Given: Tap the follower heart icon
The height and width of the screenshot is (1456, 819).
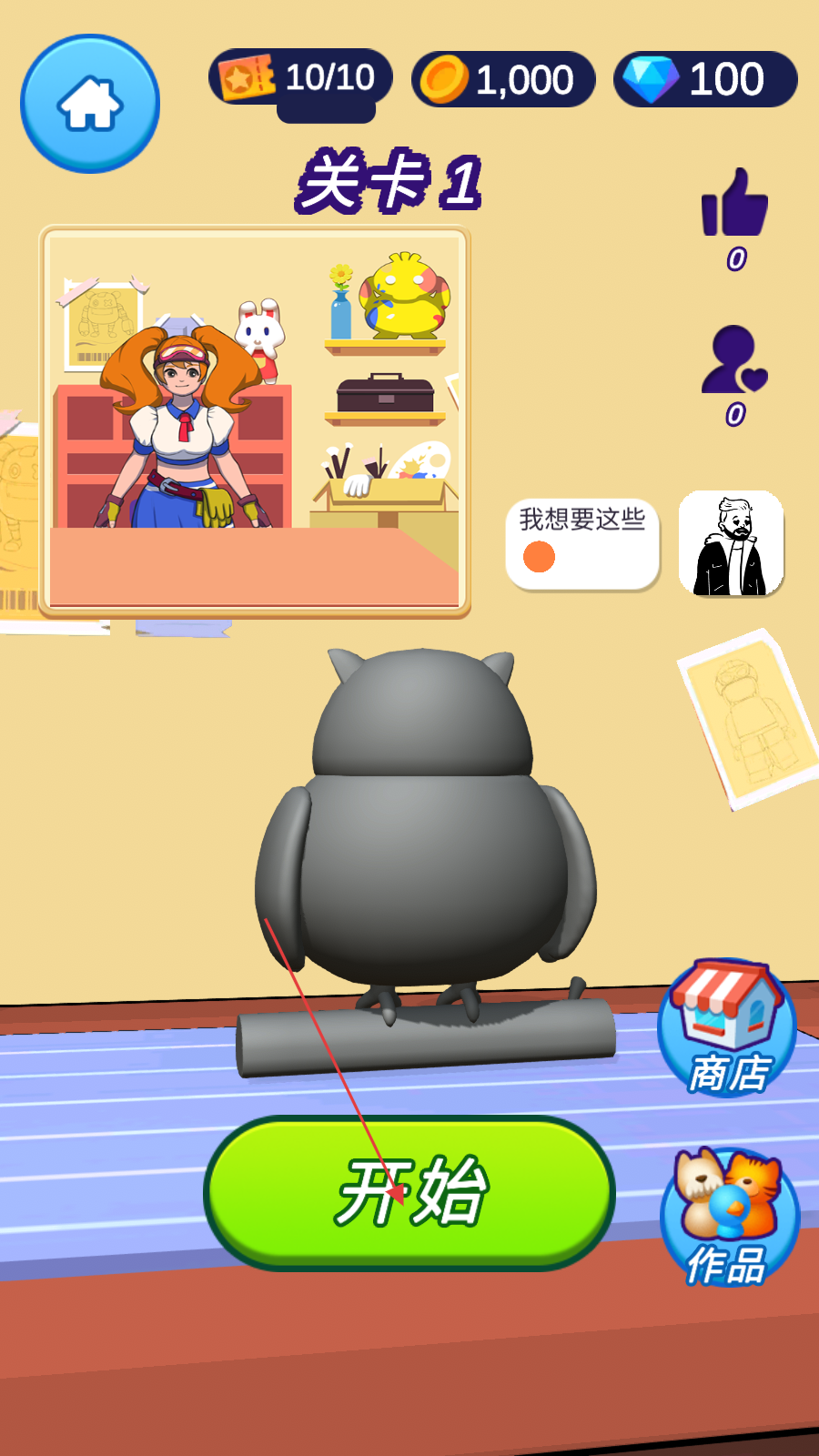Looking at the screenshot, I should pyautogui.click(x=734, y=361).
